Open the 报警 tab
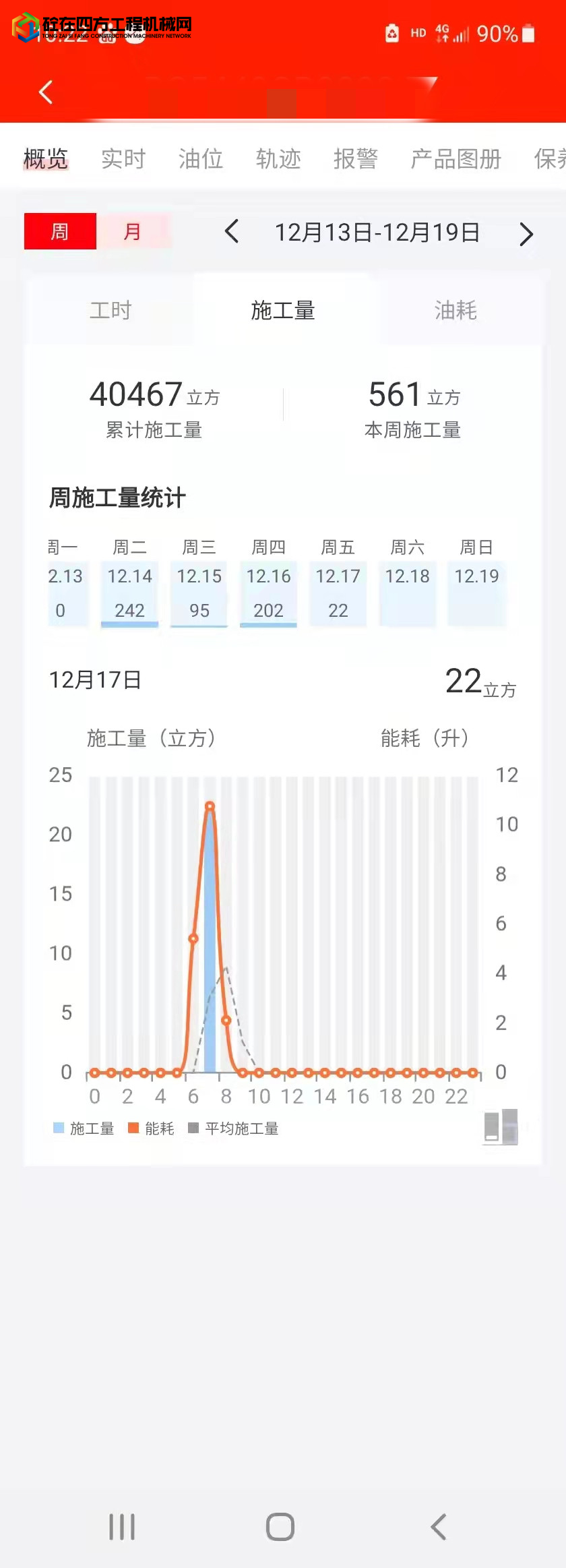Screen dimensions: 566x1568 coord(356,159)
